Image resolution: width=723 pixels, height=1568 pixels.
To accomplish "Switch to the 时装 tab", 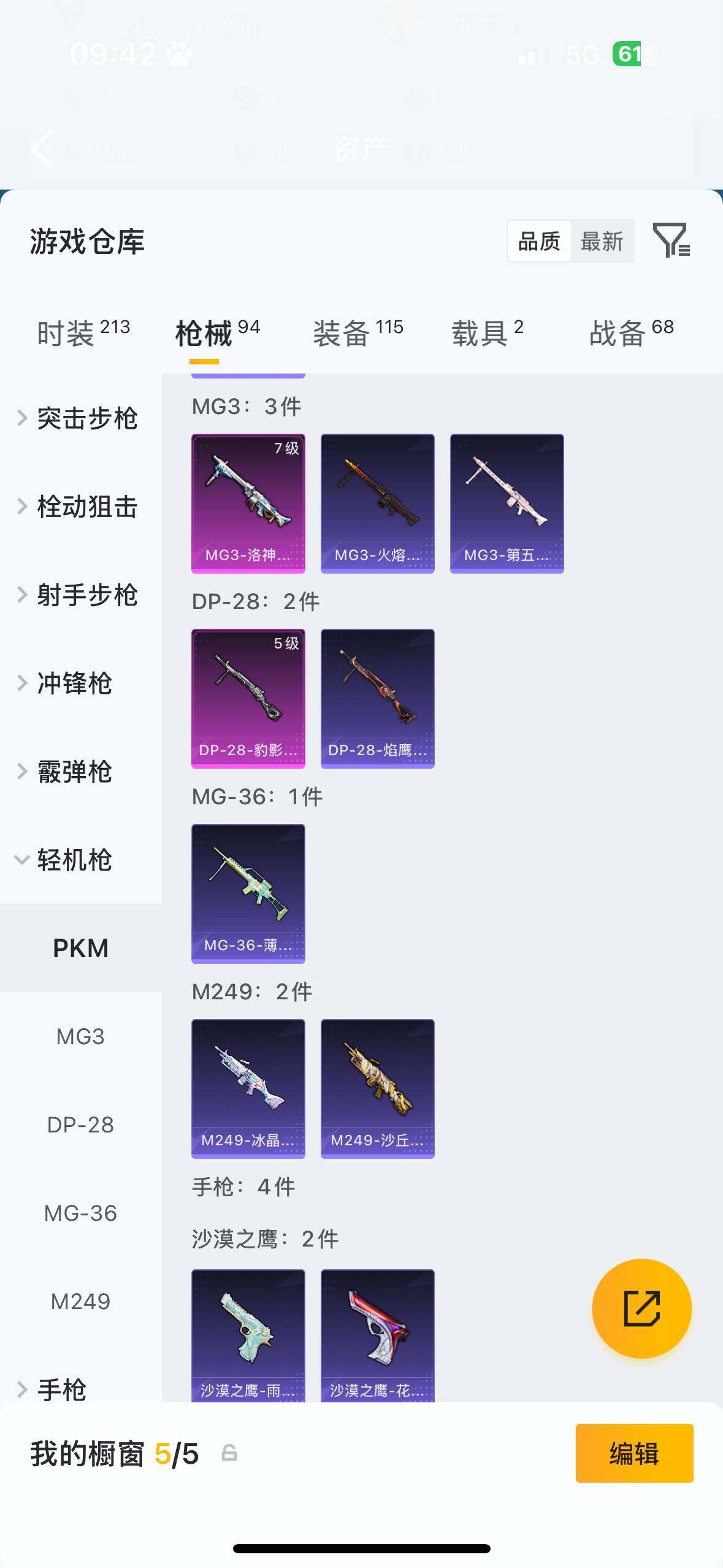I will 83,333.
